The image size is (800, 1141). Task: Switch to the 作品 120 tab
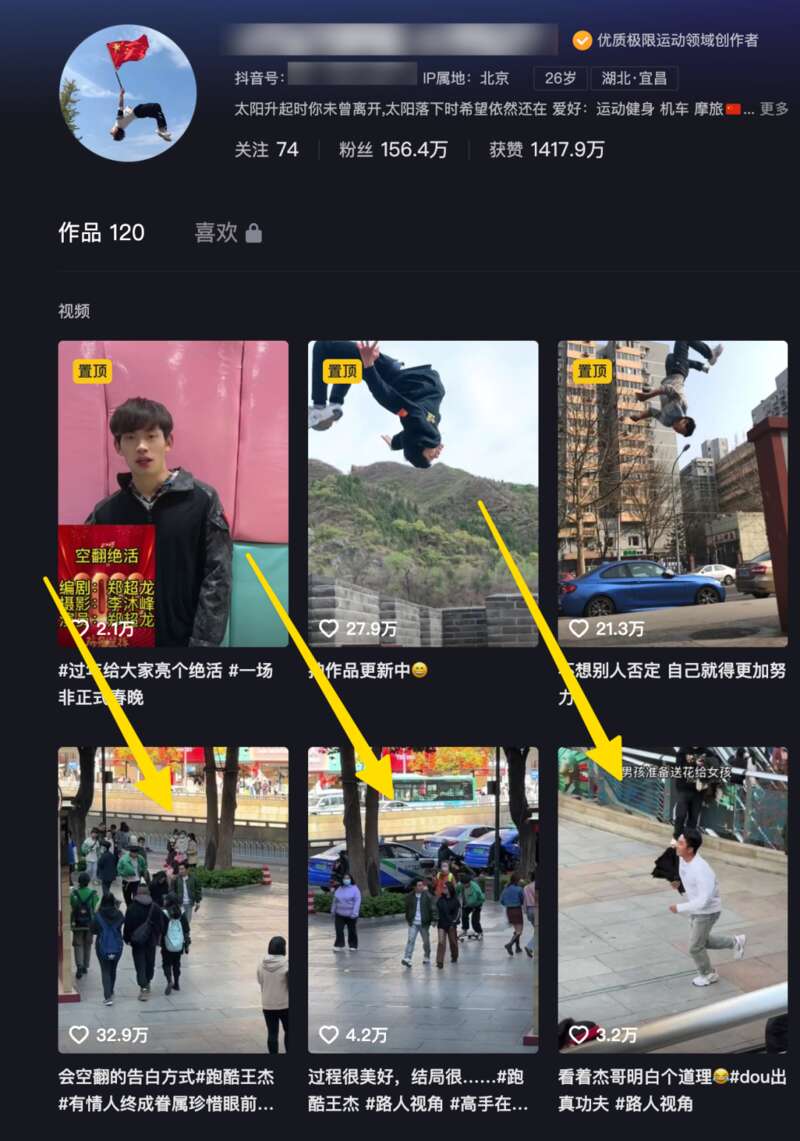101,233
